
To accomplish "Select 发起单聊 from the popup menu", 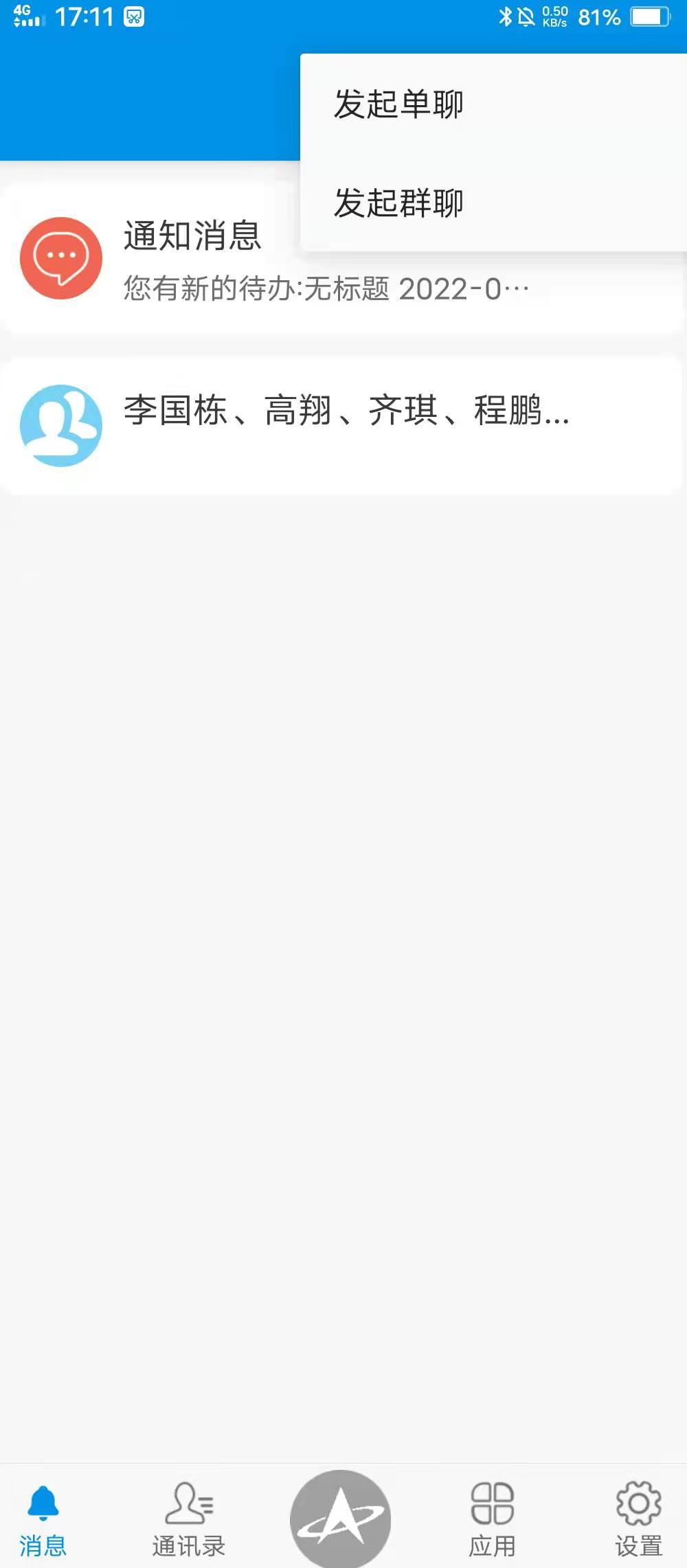I will (x=398, y=104).
